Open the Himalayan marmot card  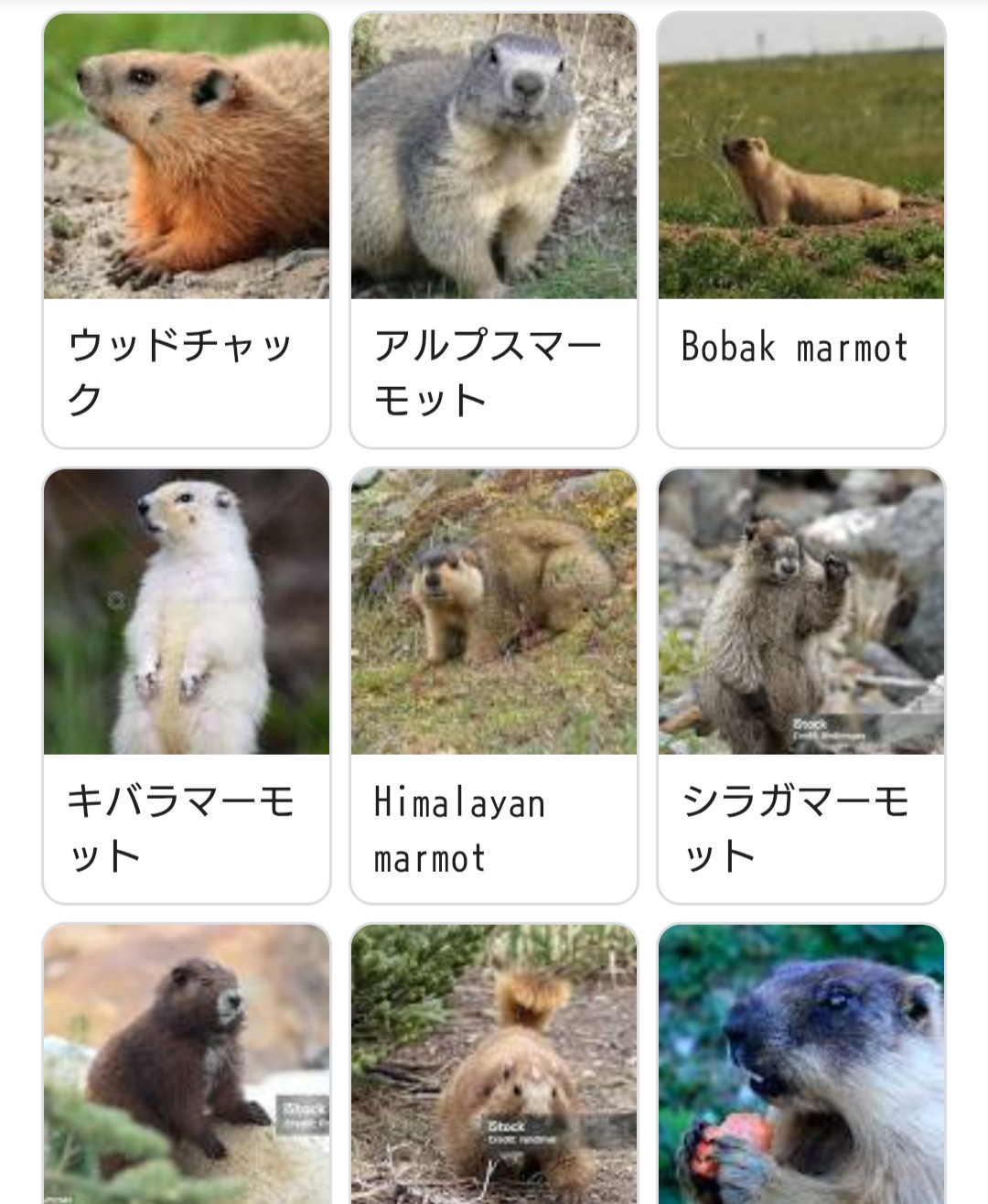(494, 684)
